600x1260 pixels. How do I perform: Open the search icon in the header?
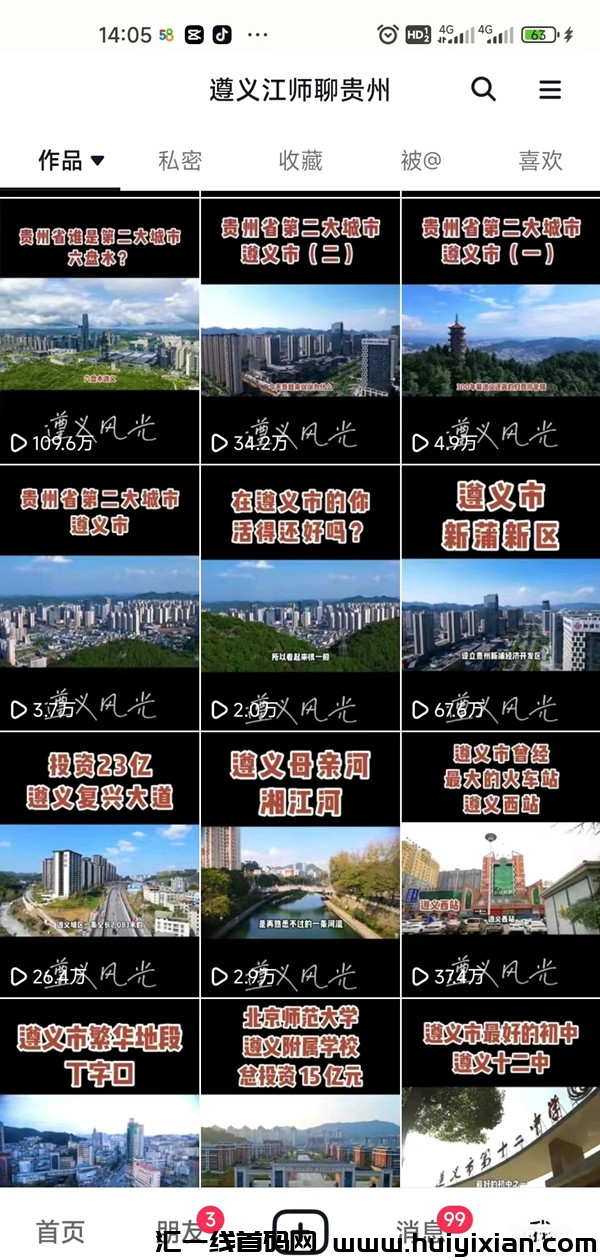pos(483,90)
